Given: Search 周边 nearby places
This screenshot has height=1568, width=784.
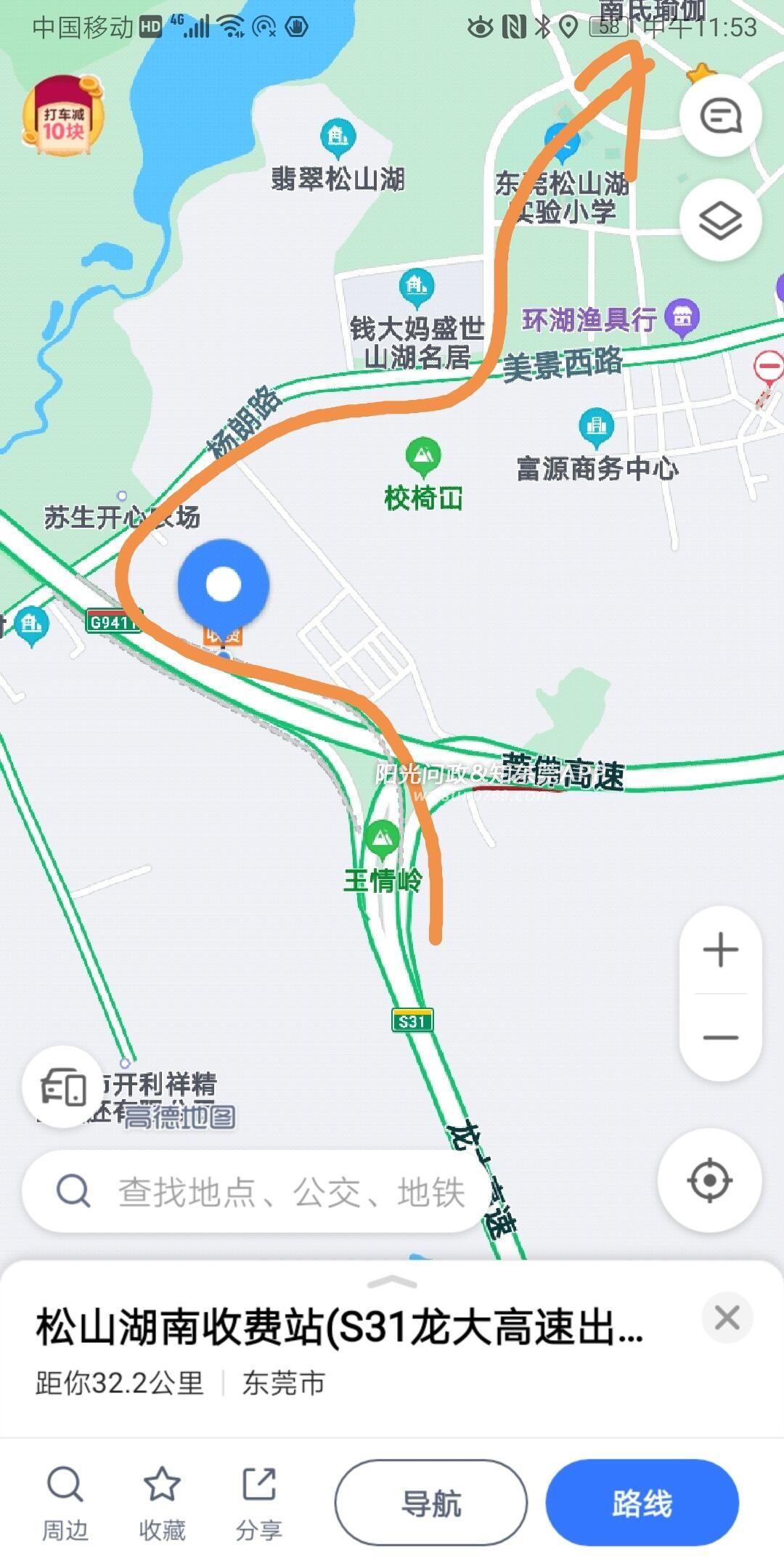Looking at the screenshot, I should pyautogui.click(x=65, y=1502).
